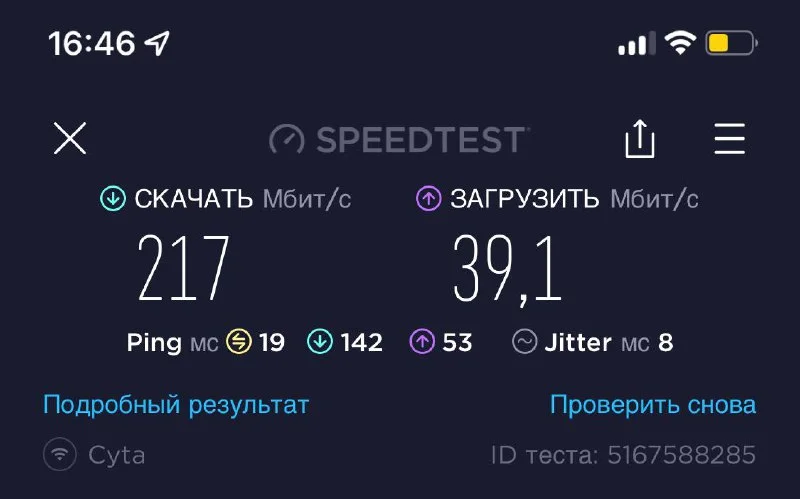The width and height of the screenshot is (800, 499).
Task: Close the speed test results
Action: click(70, 138)
